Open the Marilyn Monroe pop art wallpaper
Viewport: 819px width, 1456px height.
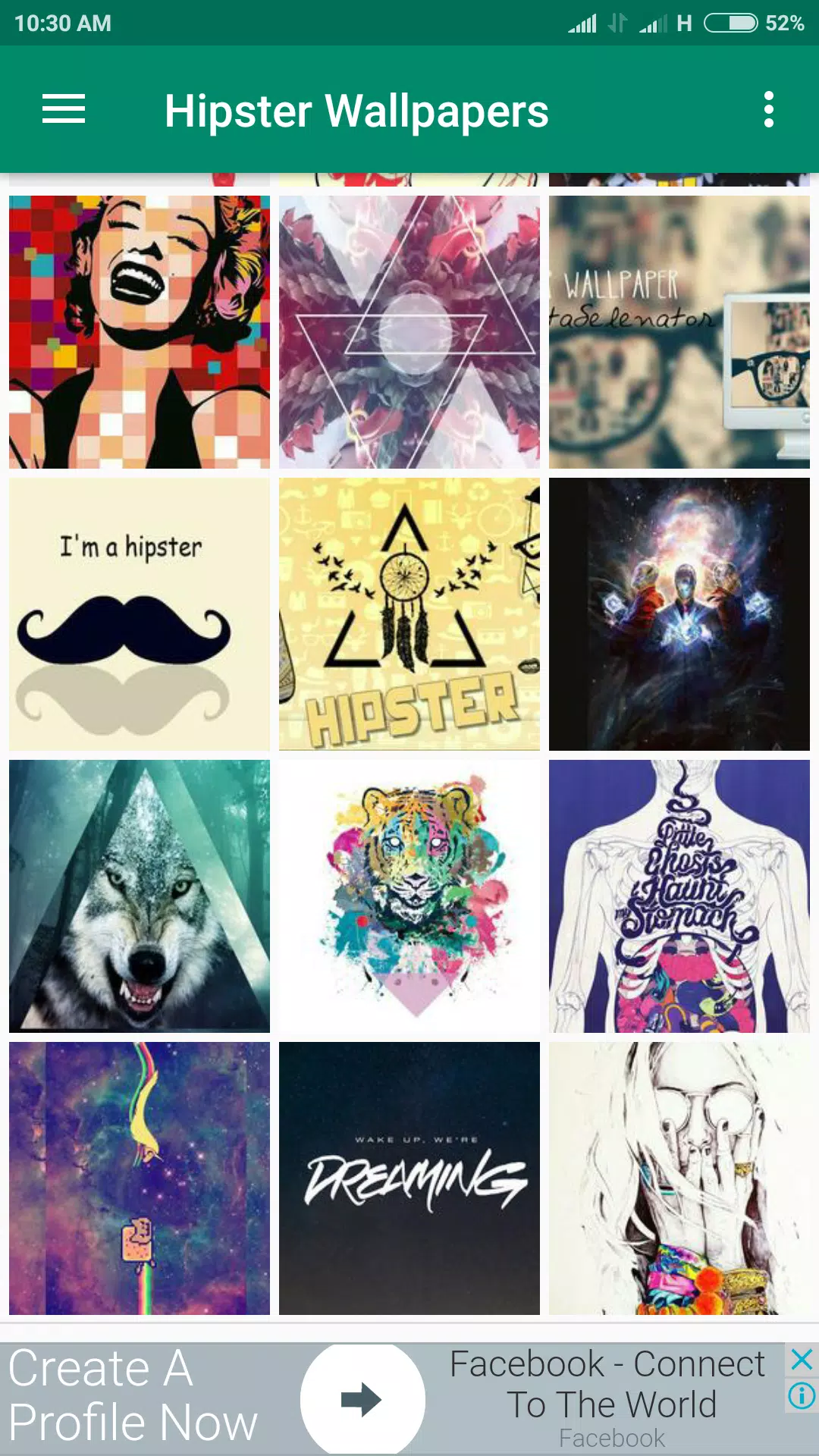[138, 331]
